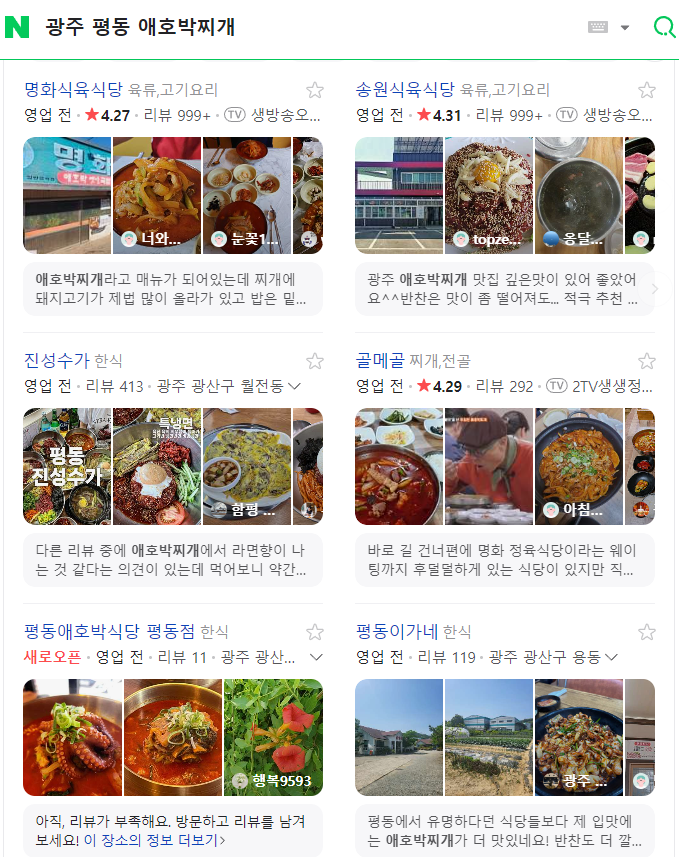The width and height of the screenshot is (679, 857).
Task: Bookmark 진성수가 with the star
Action: point(315,361)
